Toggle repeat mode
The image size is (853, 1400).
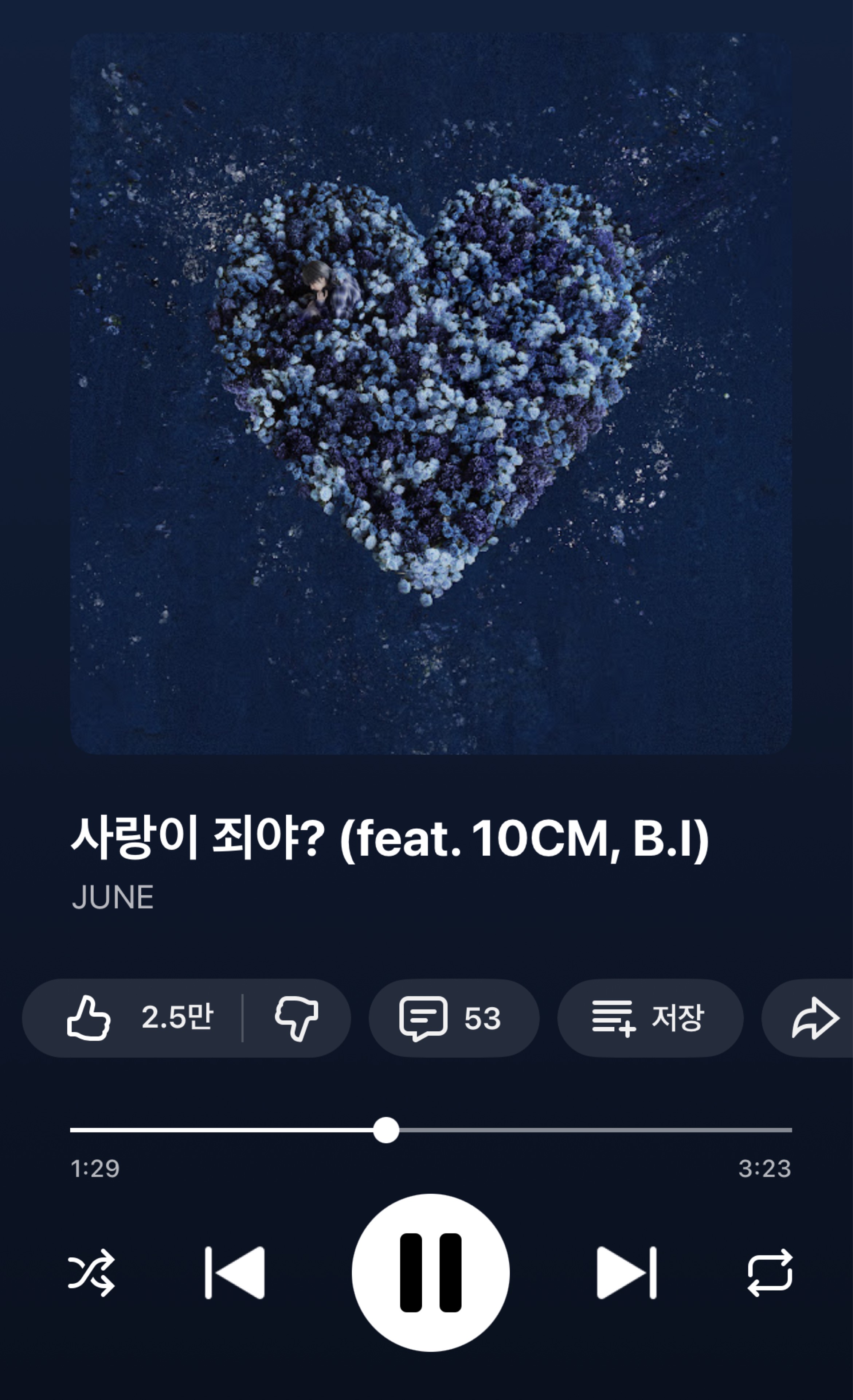(x=770, y=1273)
